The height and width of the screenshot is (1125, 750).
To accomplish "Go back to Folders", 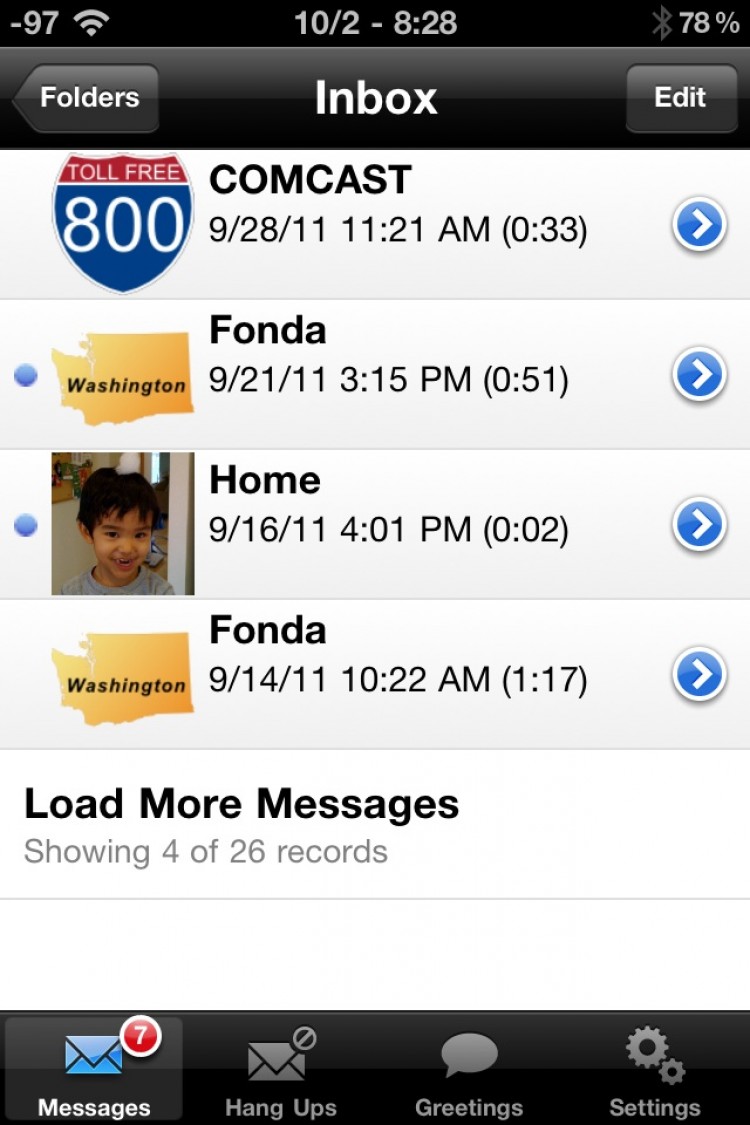I will (88, 98).
